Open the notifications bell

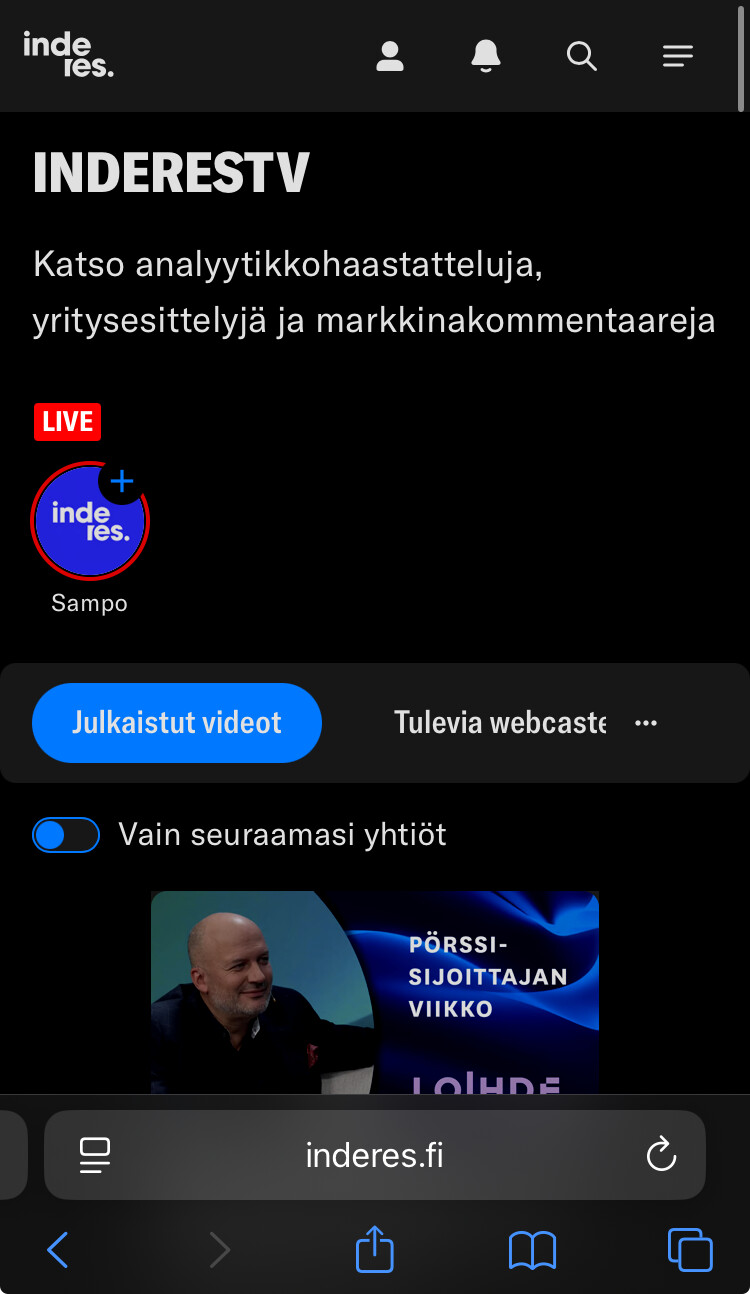[486, 56]
